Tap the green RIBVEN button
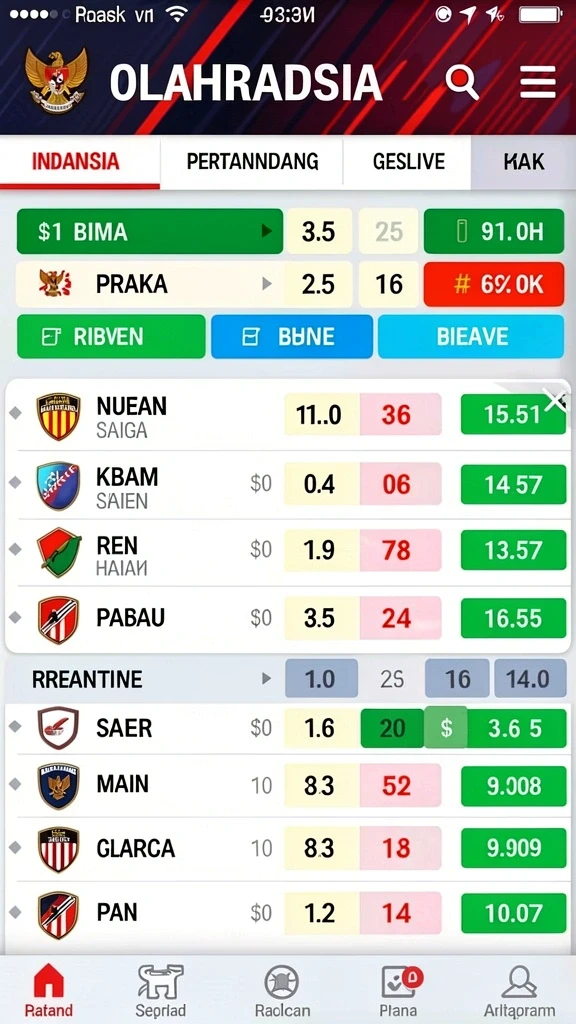 [111, 336]
